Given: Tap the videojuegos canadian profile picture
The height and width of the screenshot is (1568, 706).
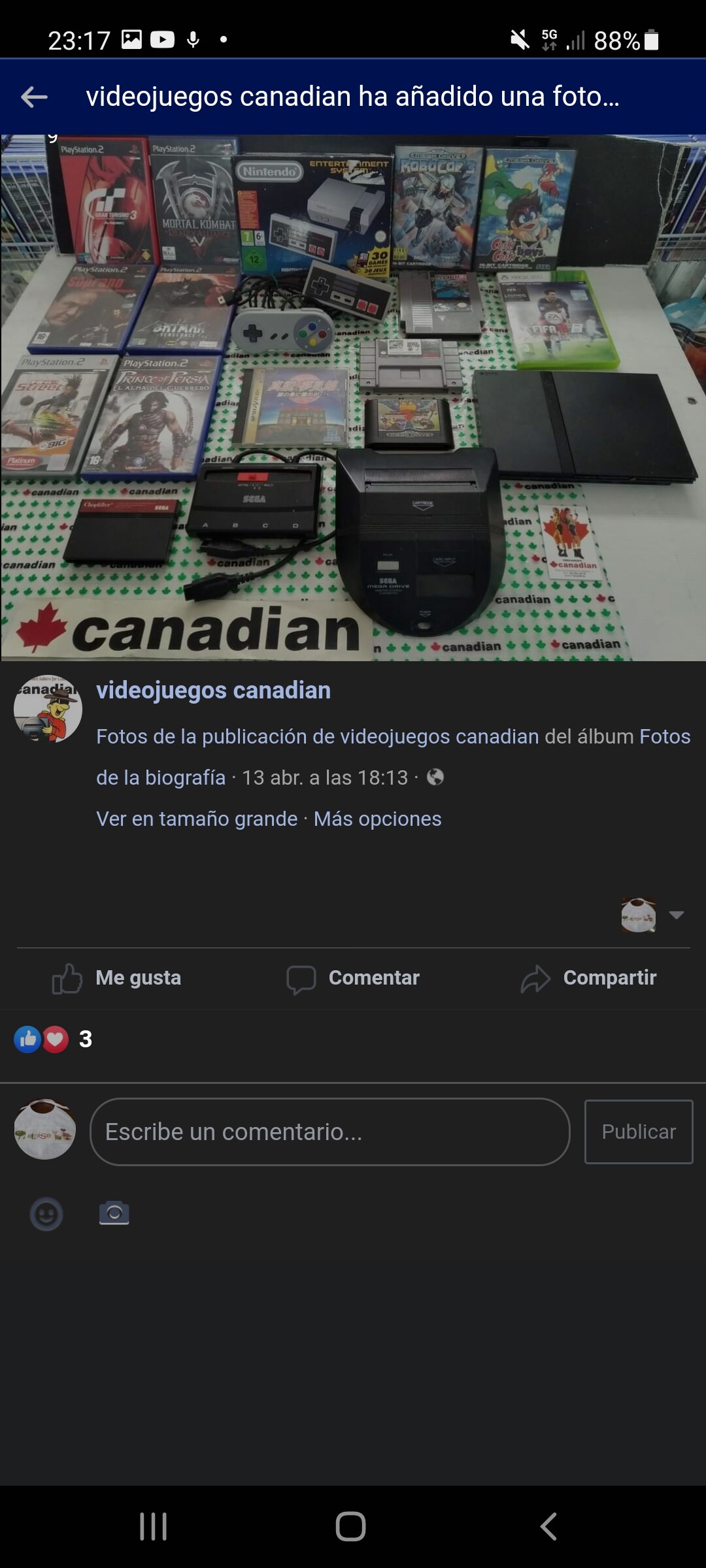Looking at the screenshot, I should [48, 708].
